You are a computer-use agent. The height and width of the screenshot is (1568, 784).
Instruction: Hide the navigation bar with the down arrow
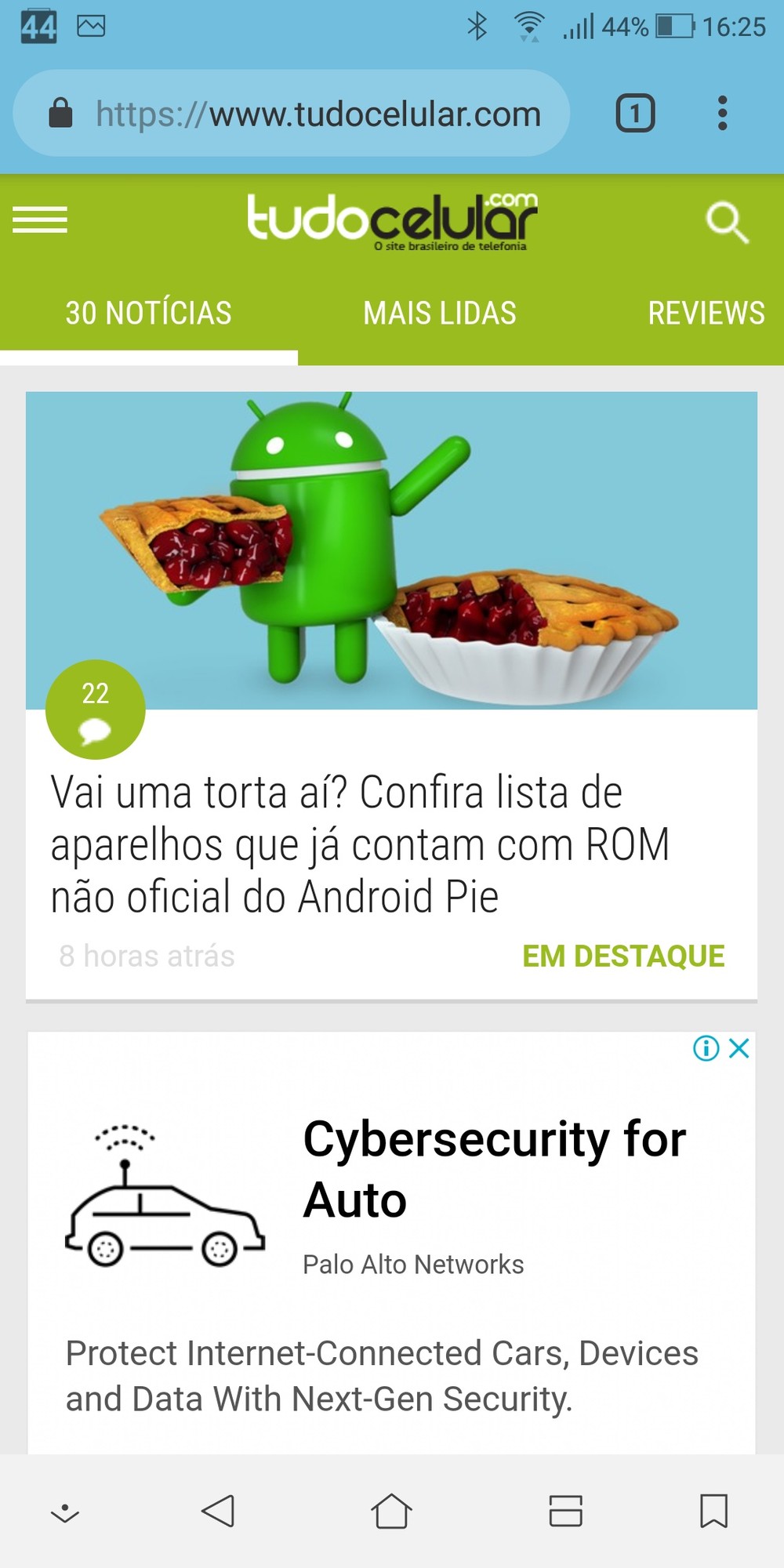(65, 1512)
